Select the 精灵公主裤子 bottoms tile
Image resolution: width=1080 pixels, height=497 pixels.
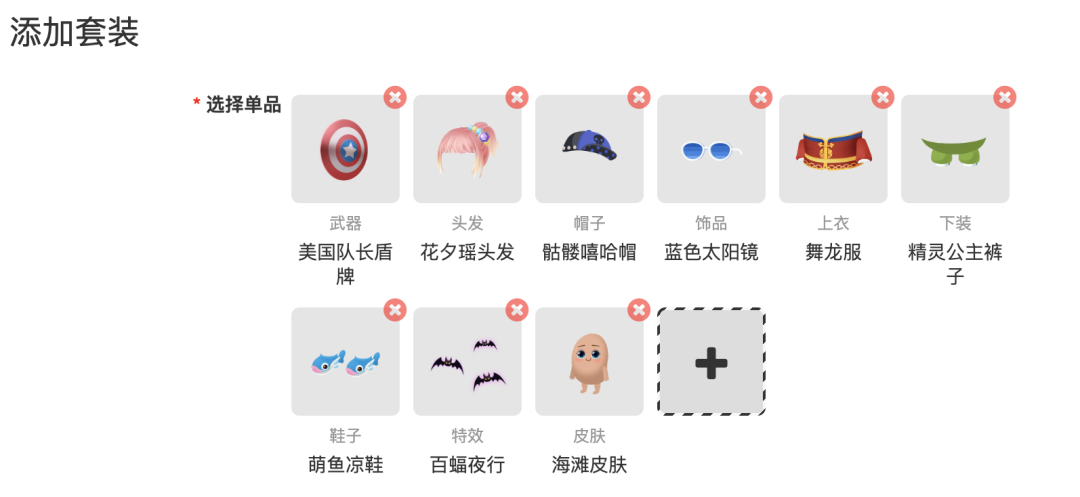coord(955,150)
